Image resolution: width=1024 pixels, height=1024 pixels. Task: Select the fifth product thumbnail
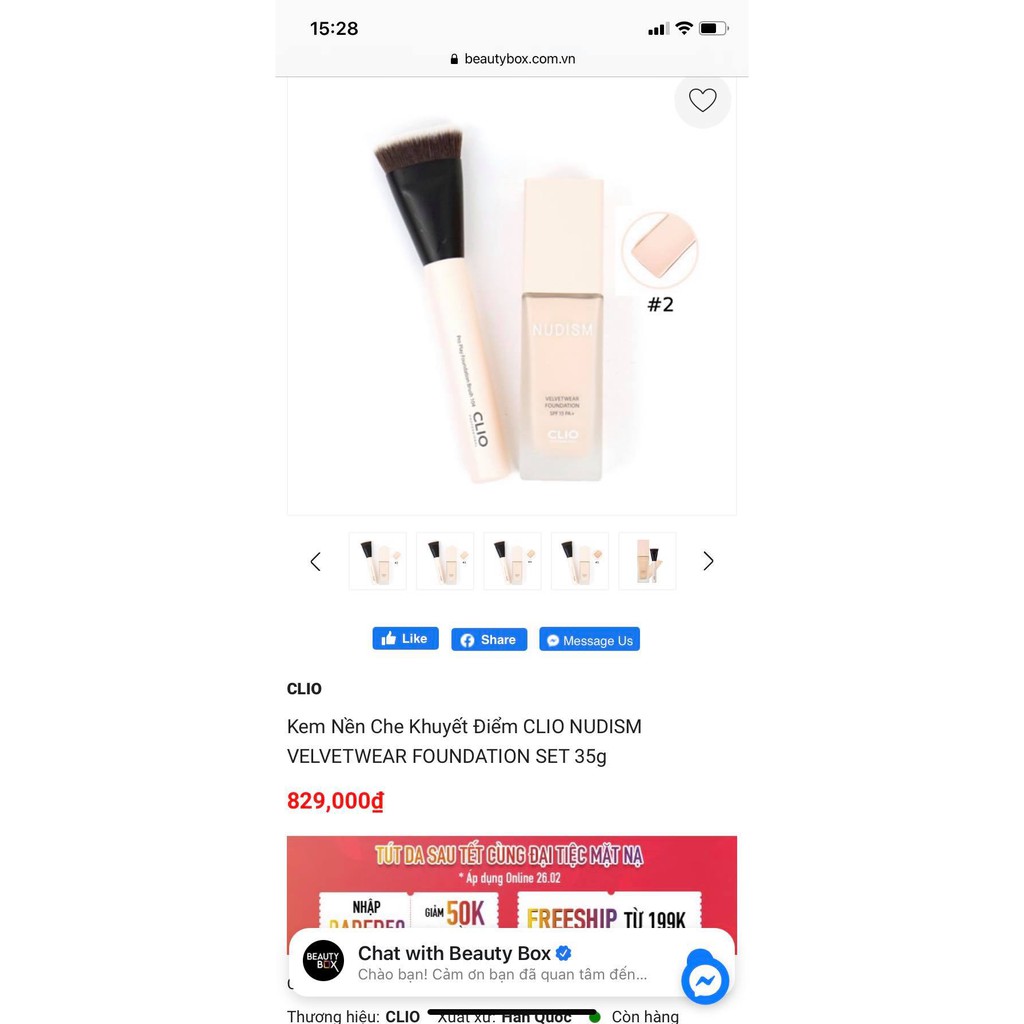(647, 561)
